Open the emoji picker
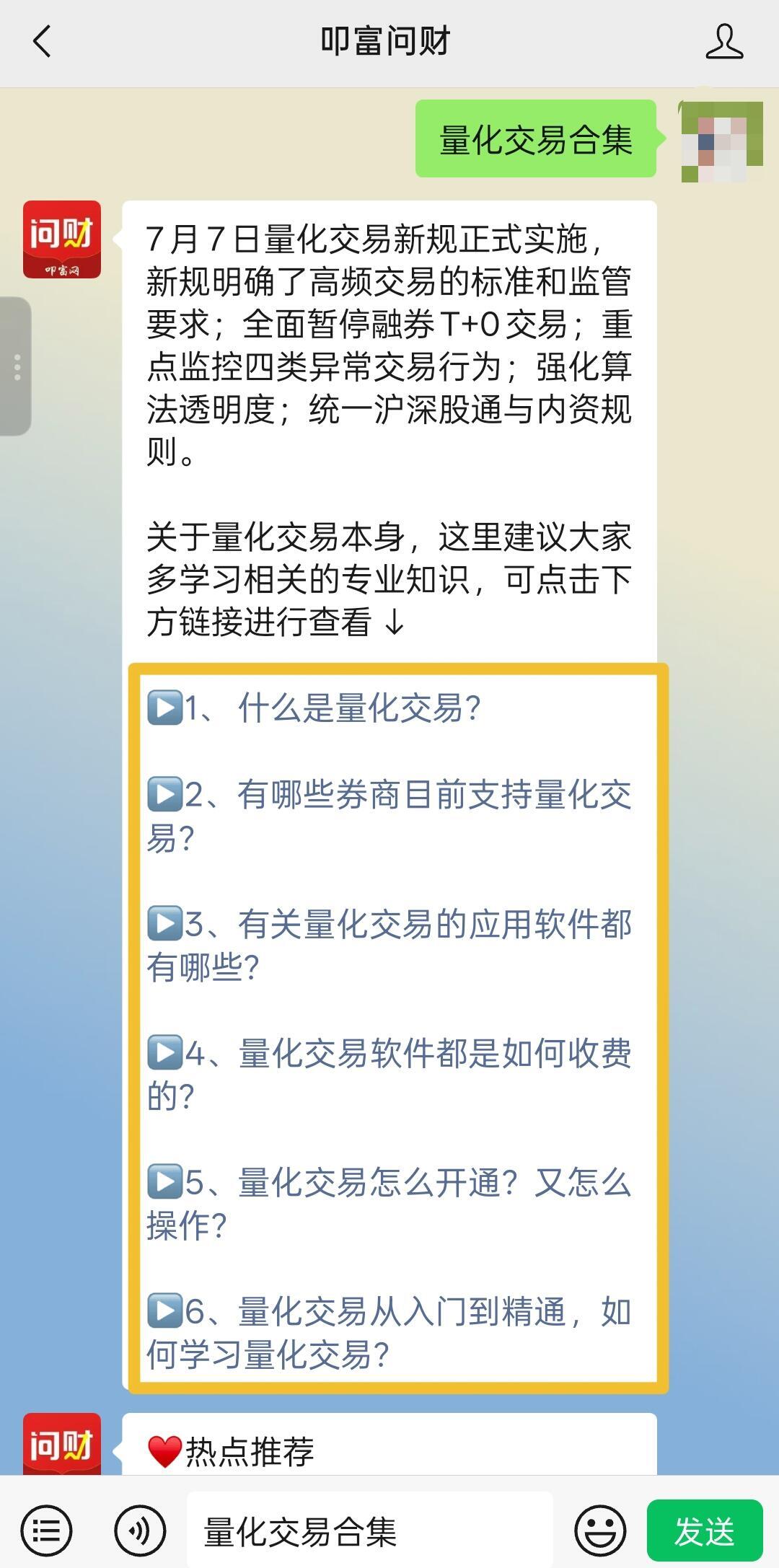Viewport: 779px width, 1568px height. tap(599, 1530)
